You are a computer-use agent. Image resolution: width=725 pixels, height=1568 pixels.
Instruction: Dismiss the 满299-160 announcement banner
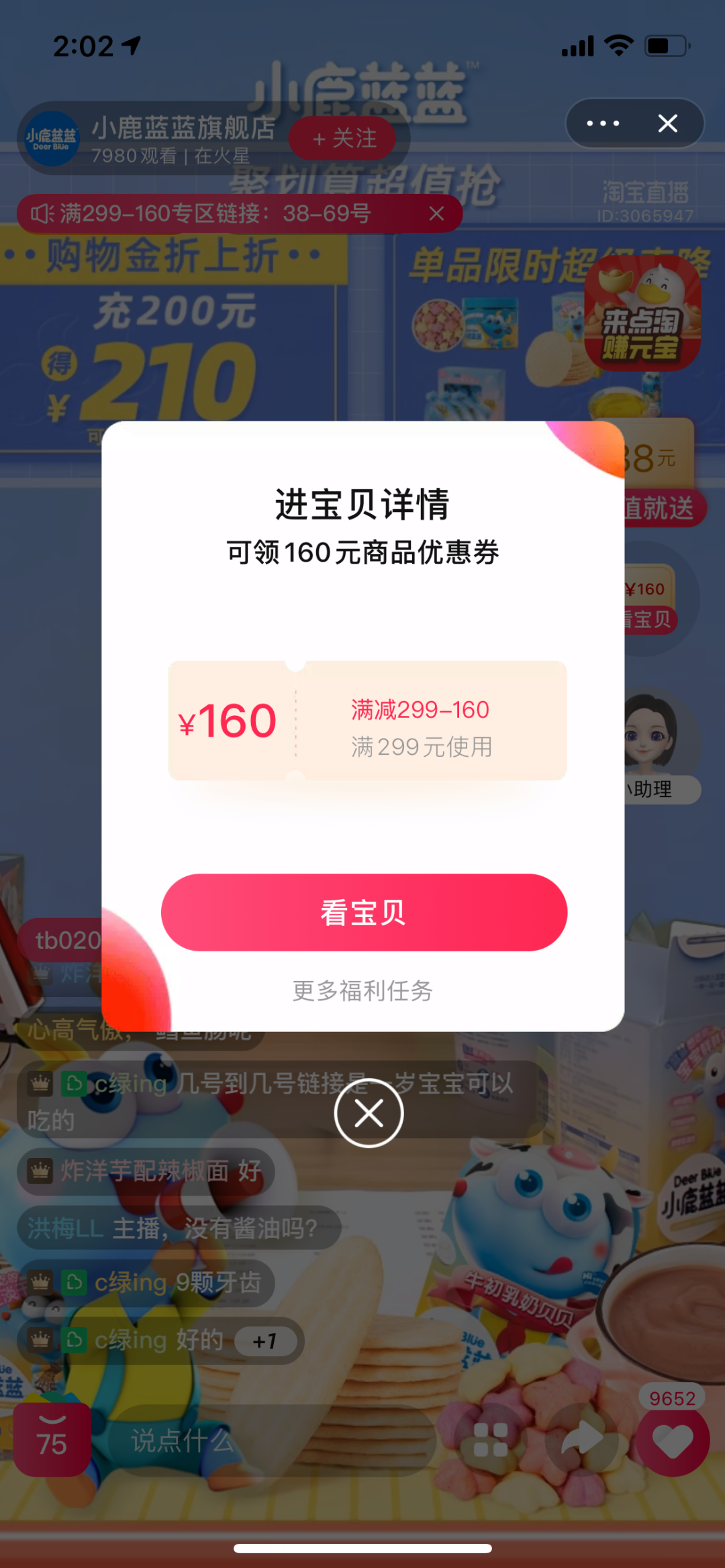point(436,214)
